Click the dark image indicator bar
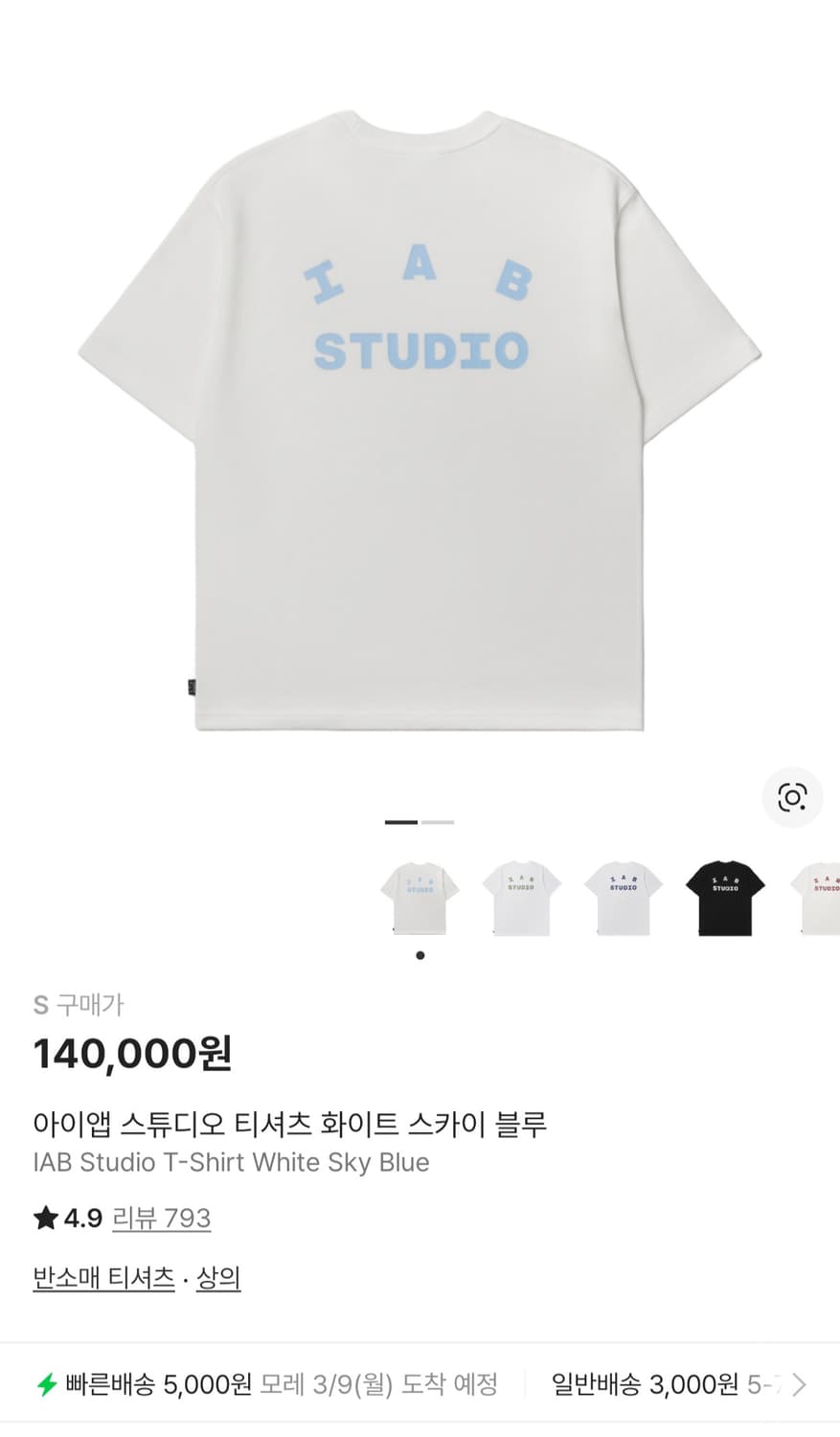 click(x=399, y=822)
